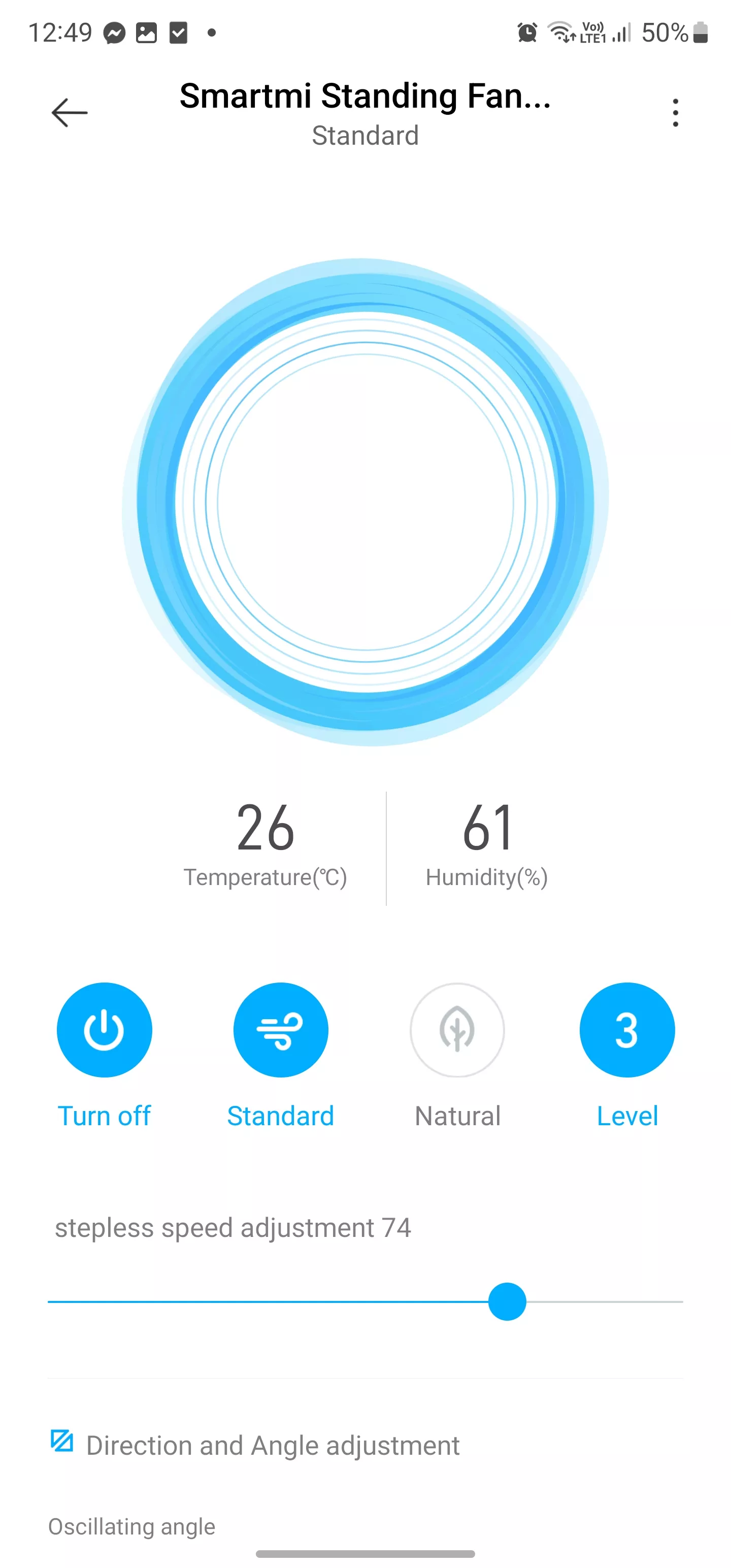This screenshot has height=1568, width=731.
Task: Switch to Natural wind mode
Action: tap(457, 1030)
